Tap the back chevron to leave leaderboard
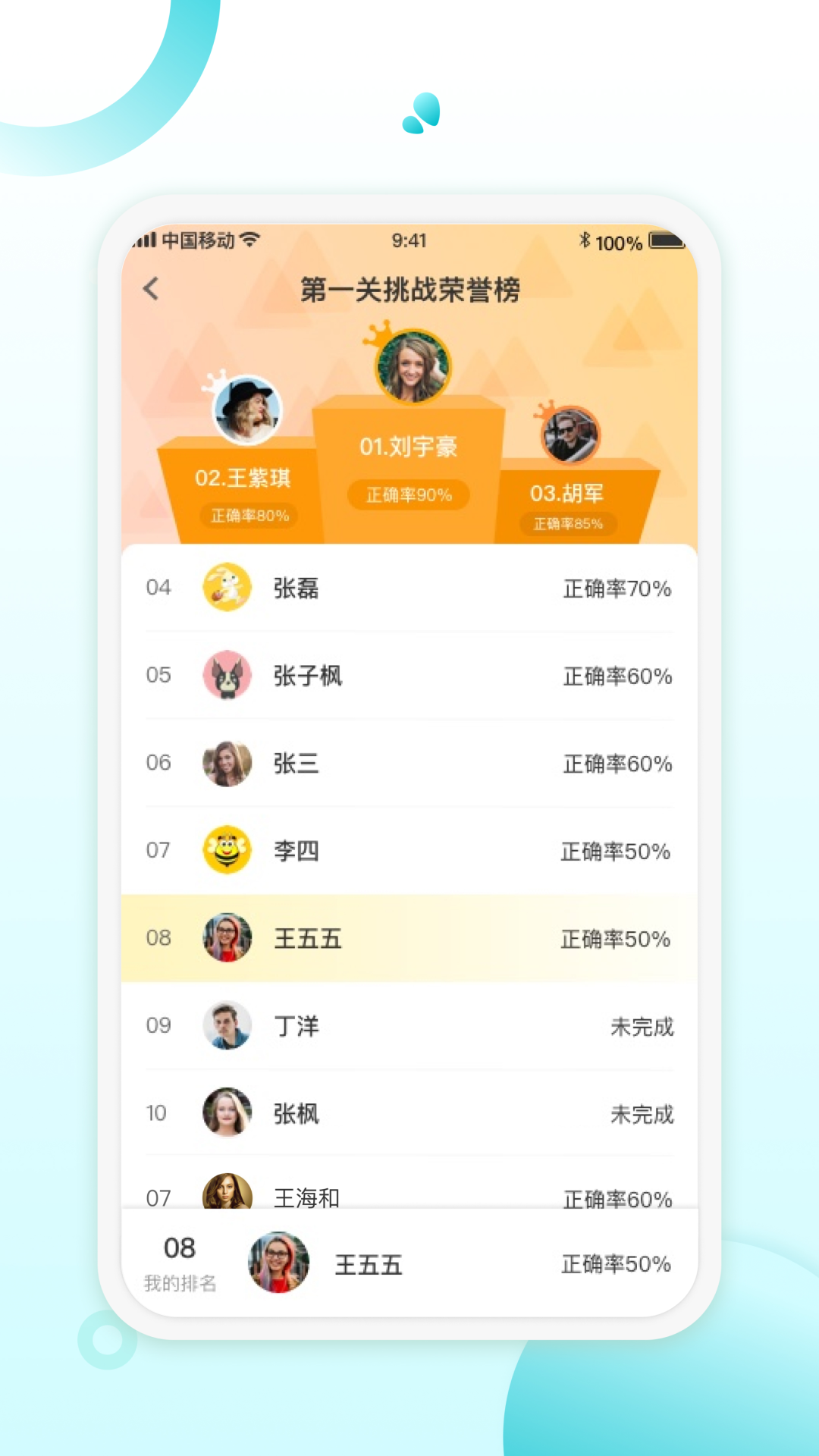Viewport: 819px width, 1456px height. [151, 290]
